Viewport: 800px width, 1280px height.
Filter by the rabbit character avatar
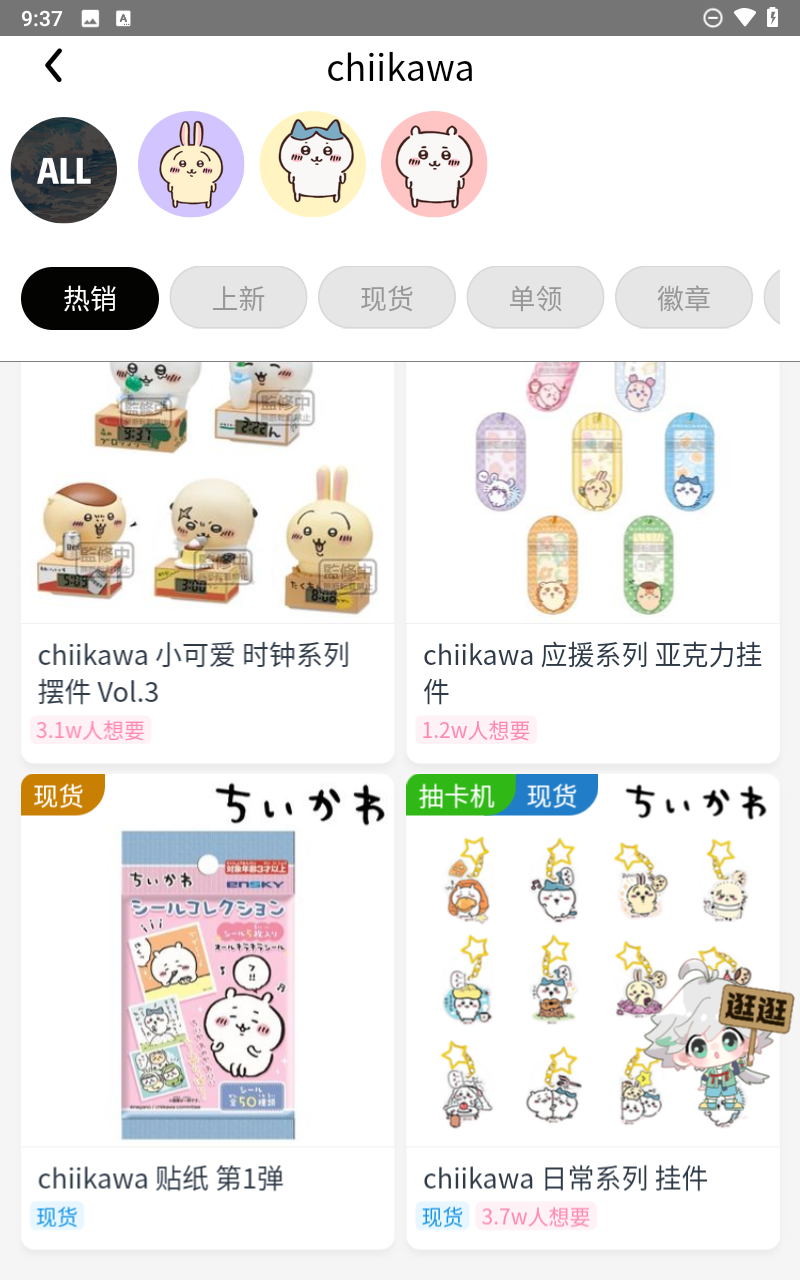point(191,164)
